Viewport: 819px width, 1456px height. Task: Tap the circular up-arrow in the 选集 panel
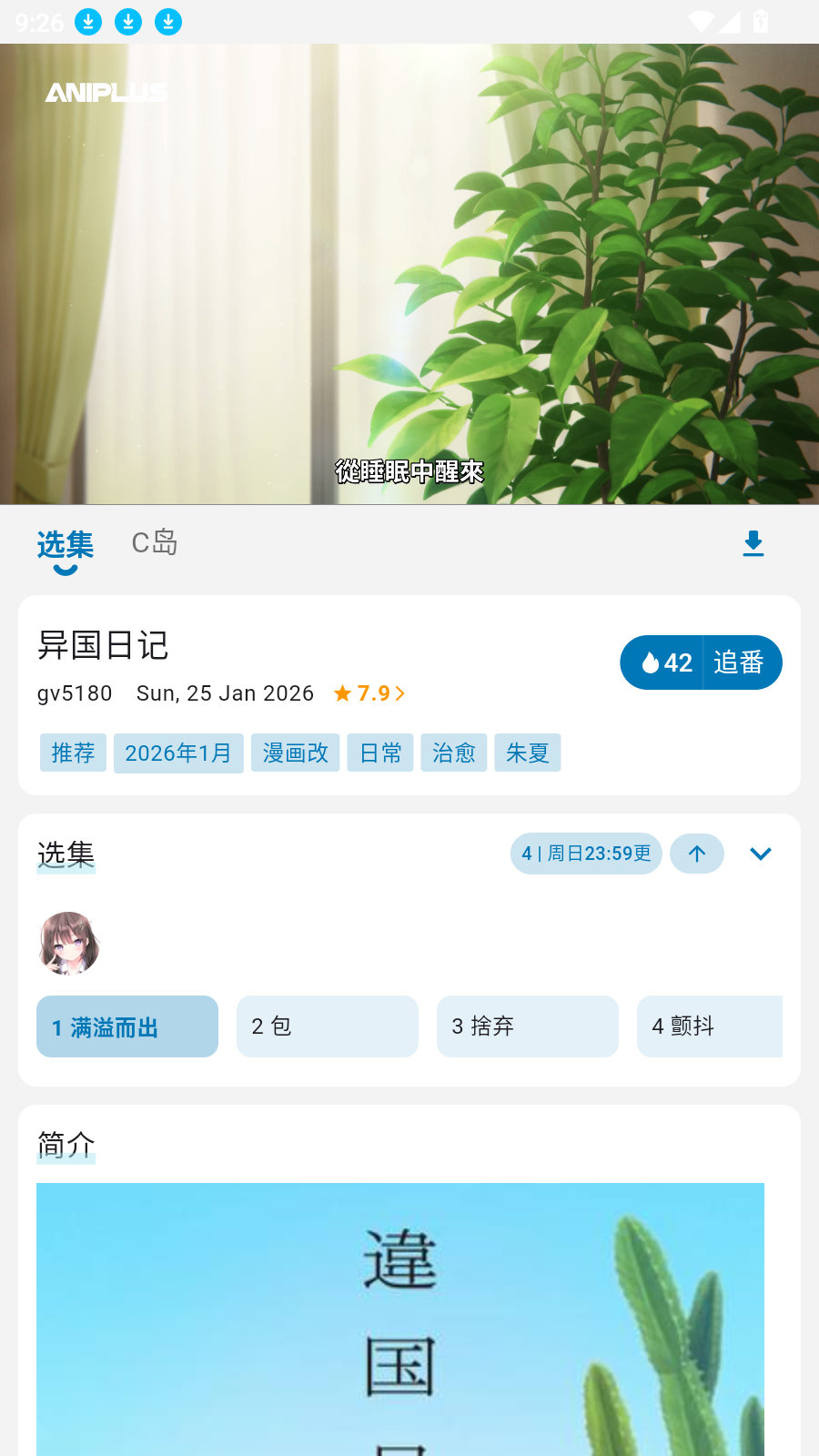(x=697, y=854)
